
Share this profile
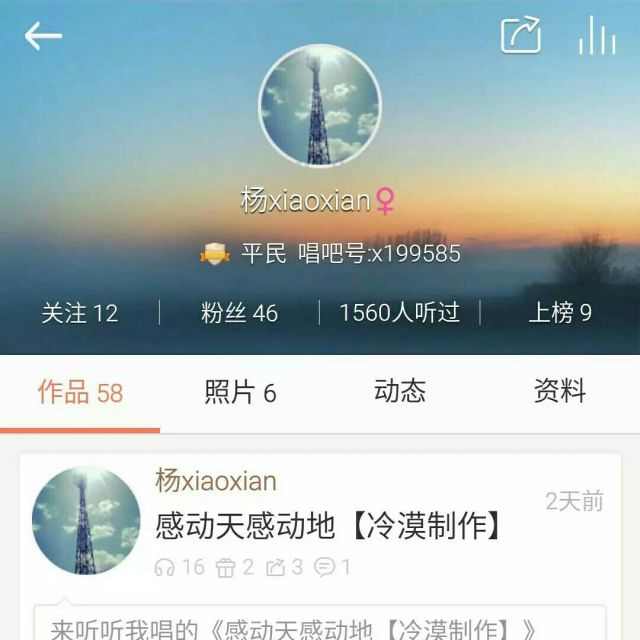(521, 35)
